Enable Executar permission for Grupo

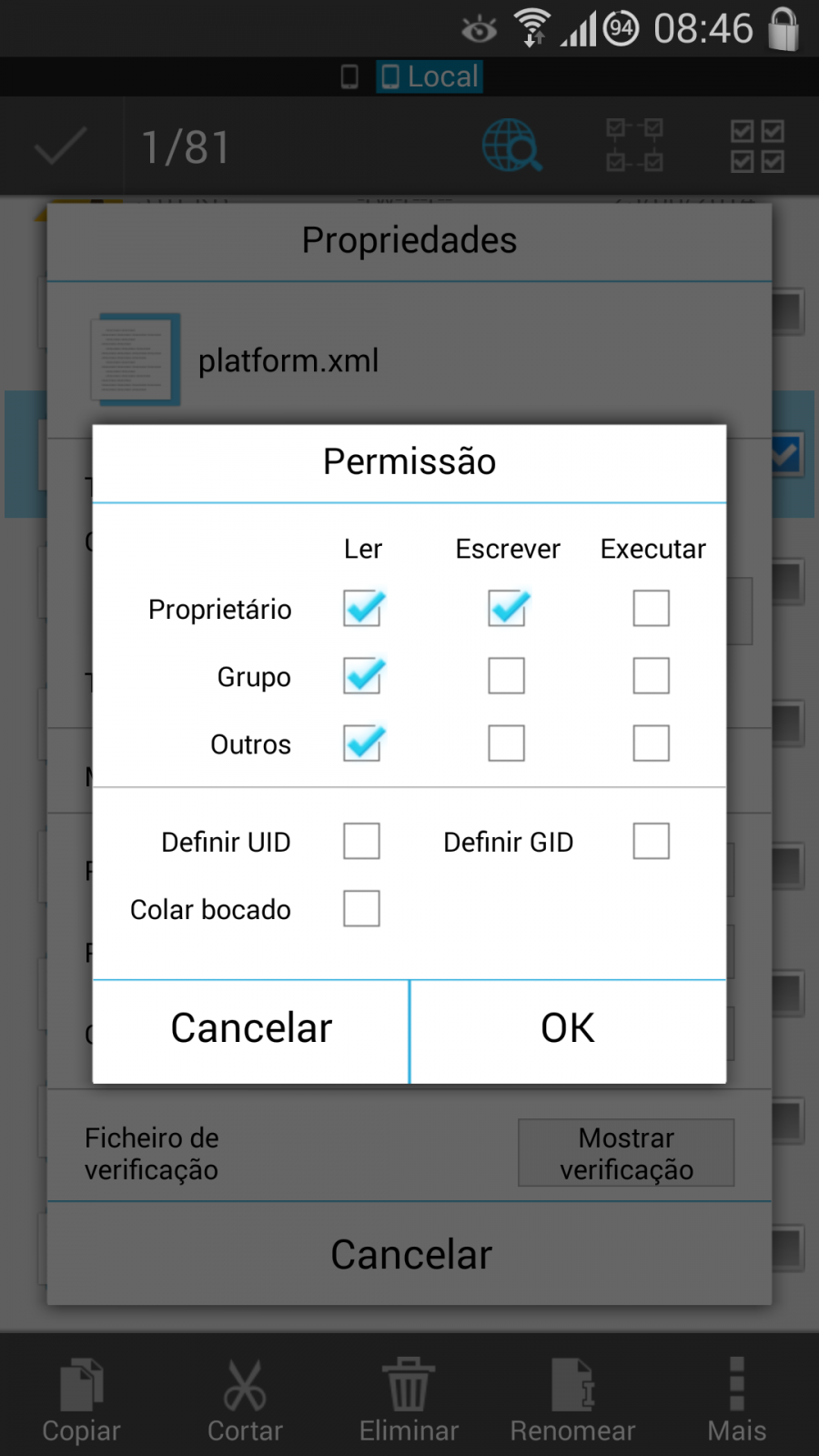click(652, 676)
